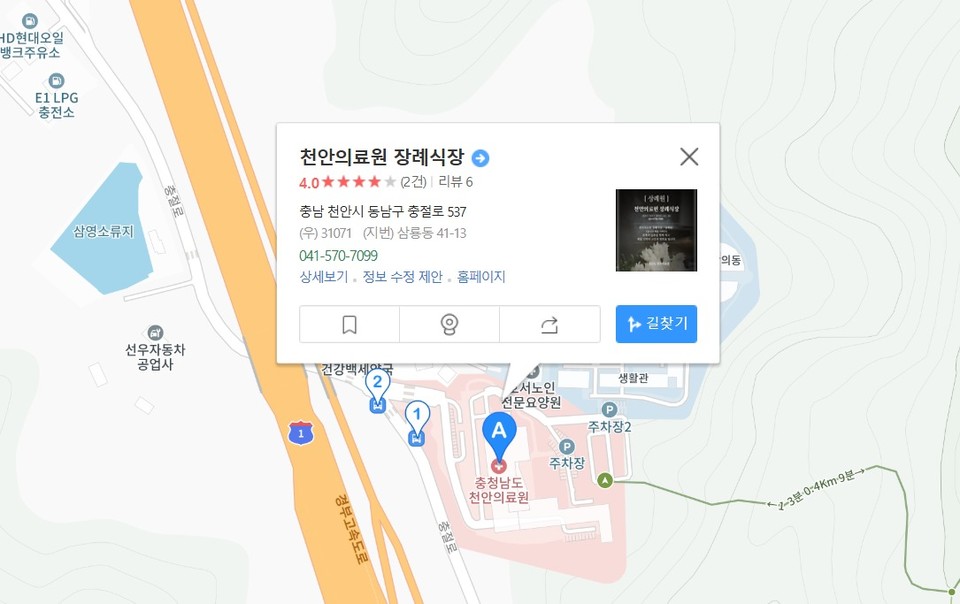Get directions with 길찾기 button

point(656,324)
